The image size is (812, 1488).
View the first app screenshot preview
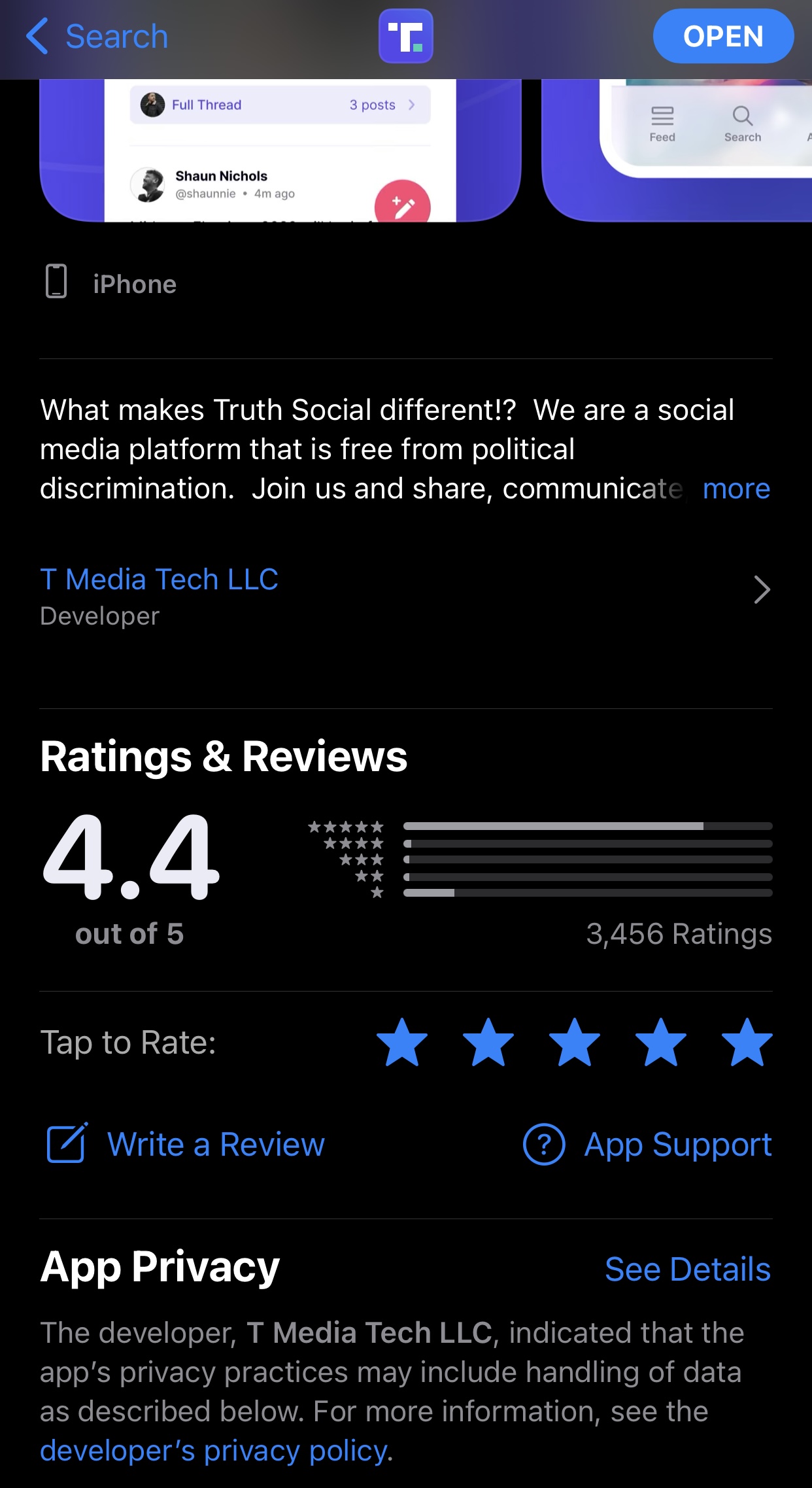[x=280, y=150]
